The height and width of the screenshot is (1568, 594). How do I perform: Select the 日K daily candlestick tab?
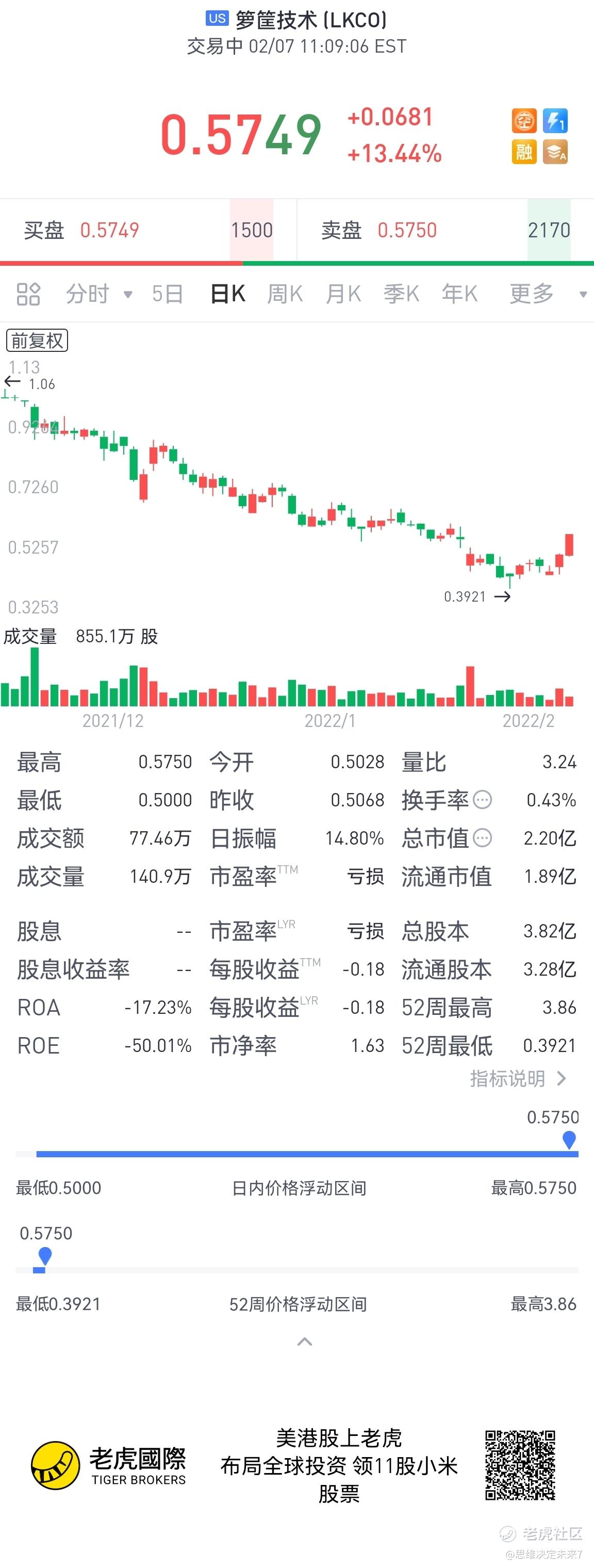(x=227, y=294)
